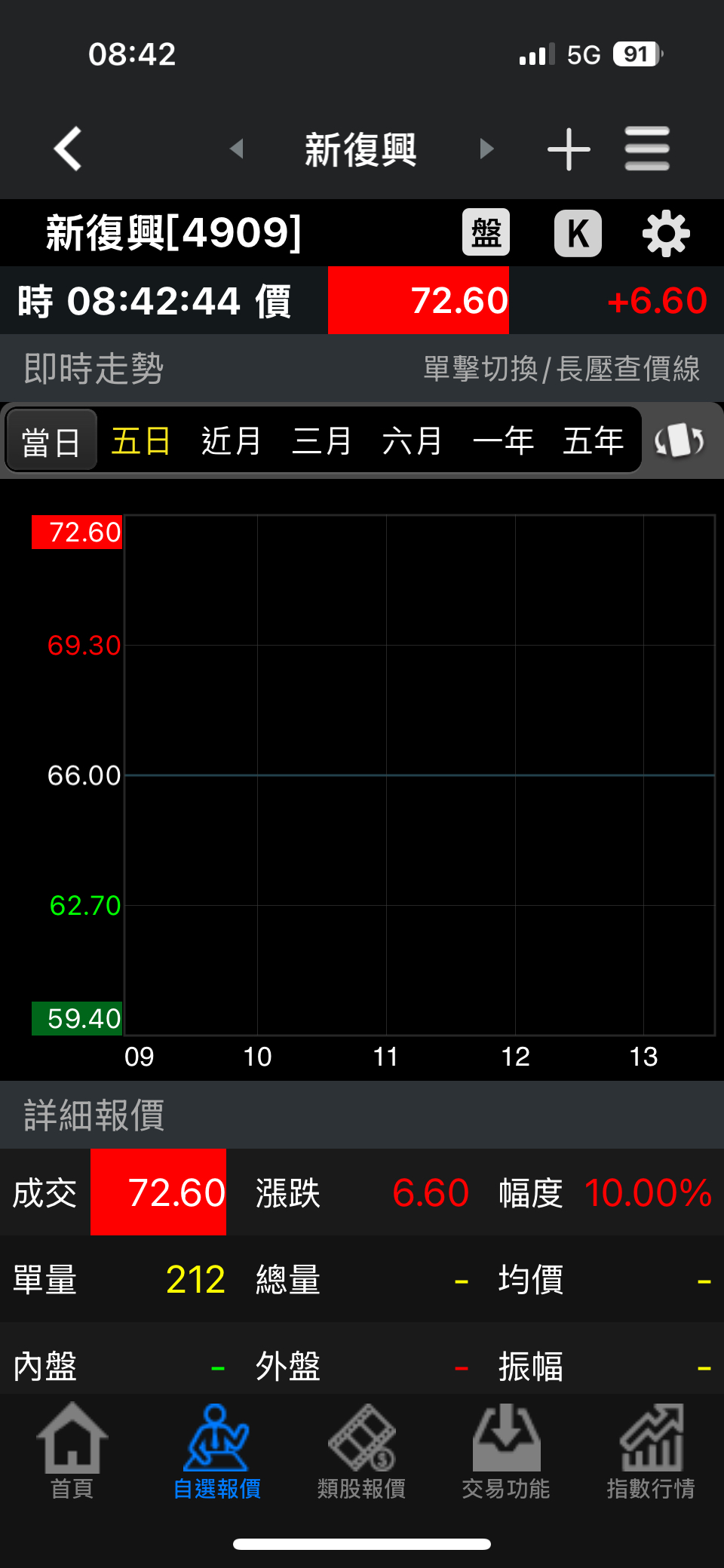This screenshot has width=724, height=1568.
Task: Show the 六月 chart range
Action: point(413,441)
